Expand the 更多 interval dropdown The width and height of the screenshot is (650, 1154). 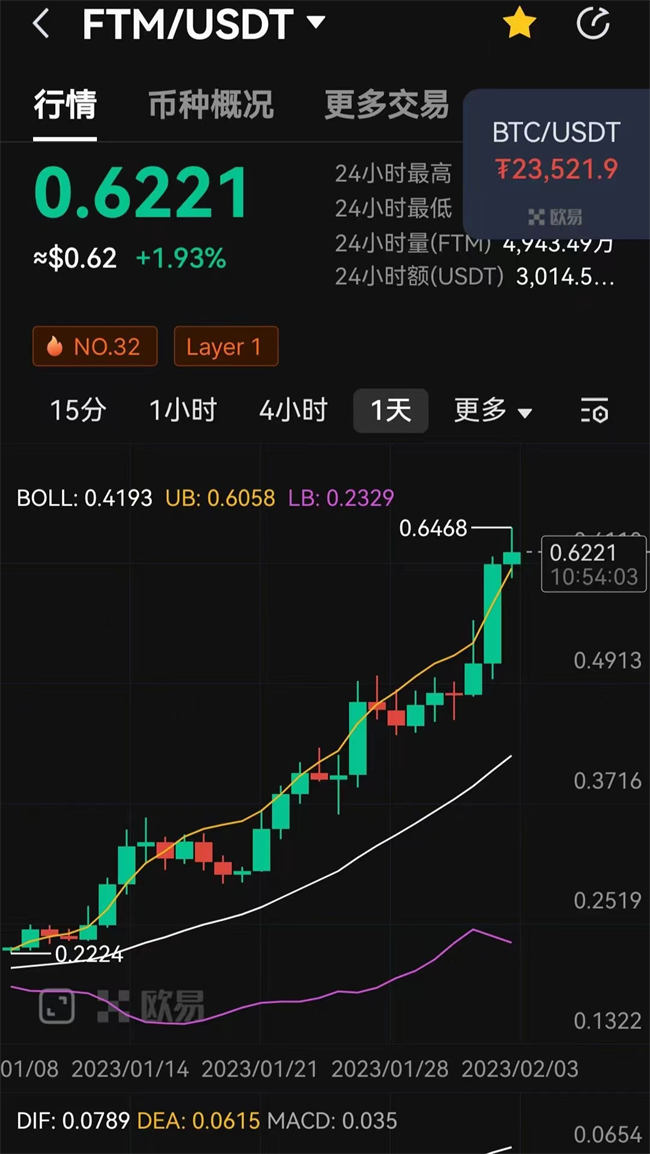493,410
